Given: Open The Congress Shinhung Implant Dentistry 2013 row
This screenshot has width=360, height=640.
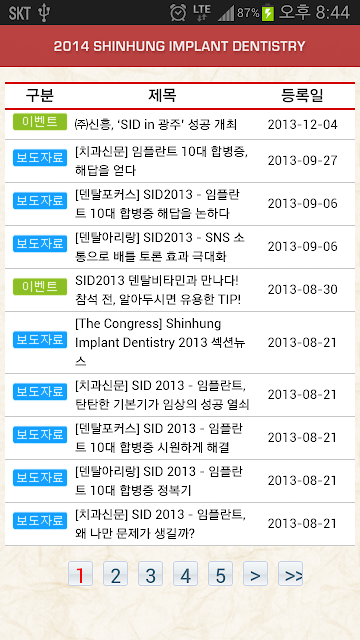Looking at the screenshot, I should click(180, 342).
